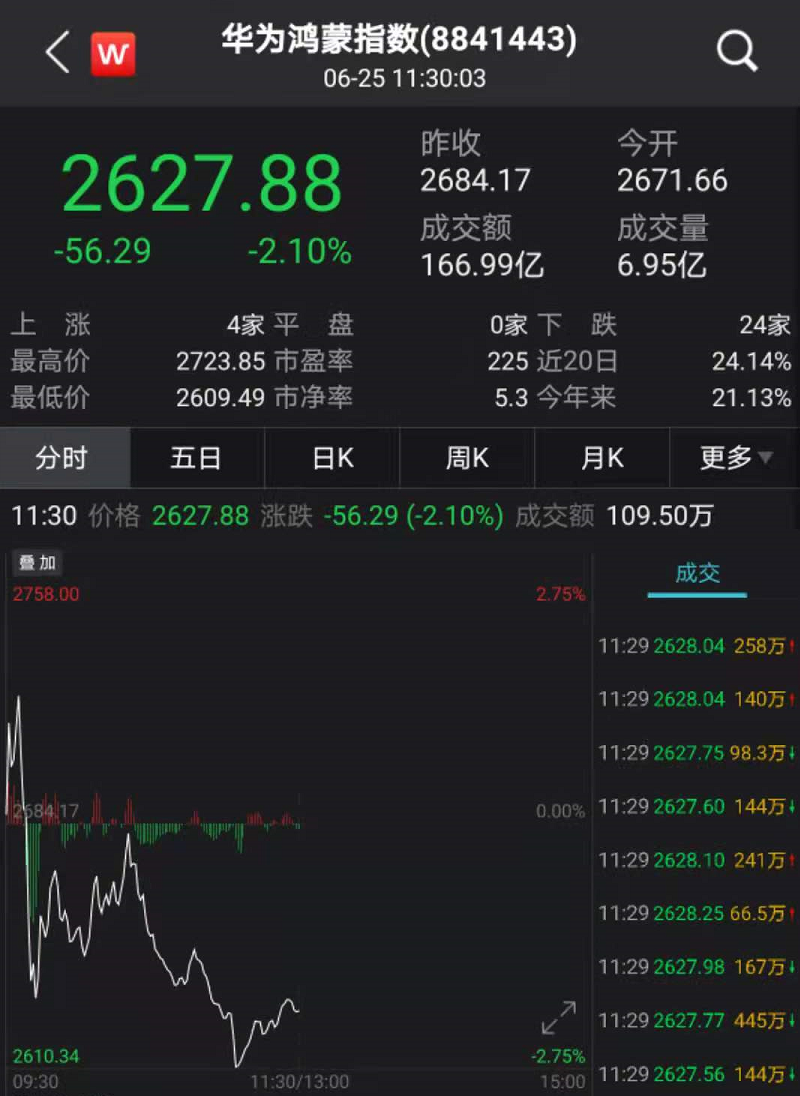
Task: Switch to the 周K weekly chart
Action: (465, 457)
